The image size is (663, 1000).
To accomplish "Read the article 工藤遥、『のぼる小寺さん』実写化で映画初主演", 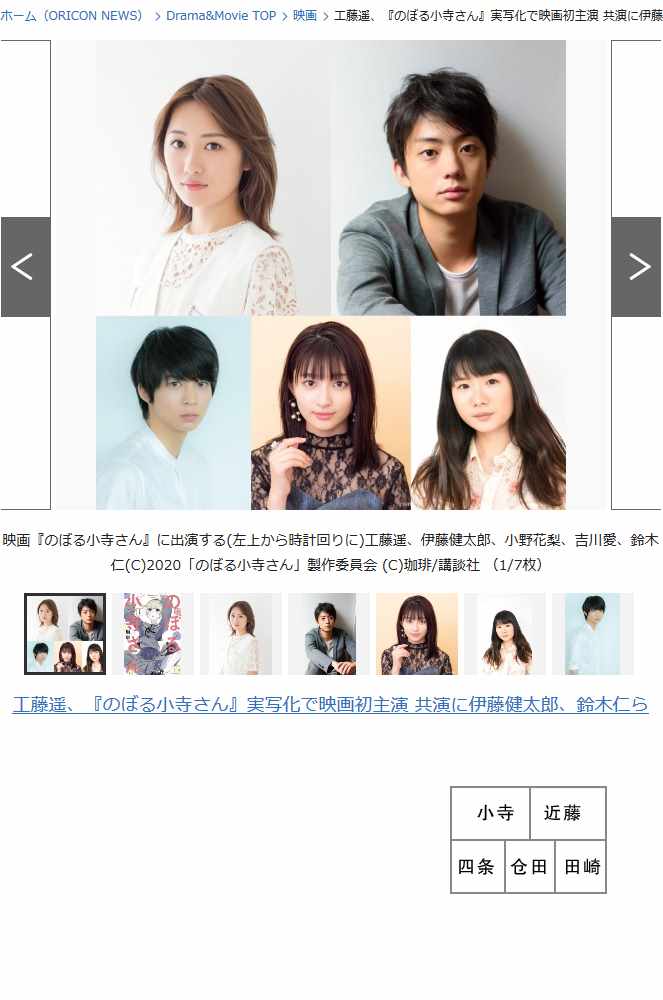I will pos(330,704).
